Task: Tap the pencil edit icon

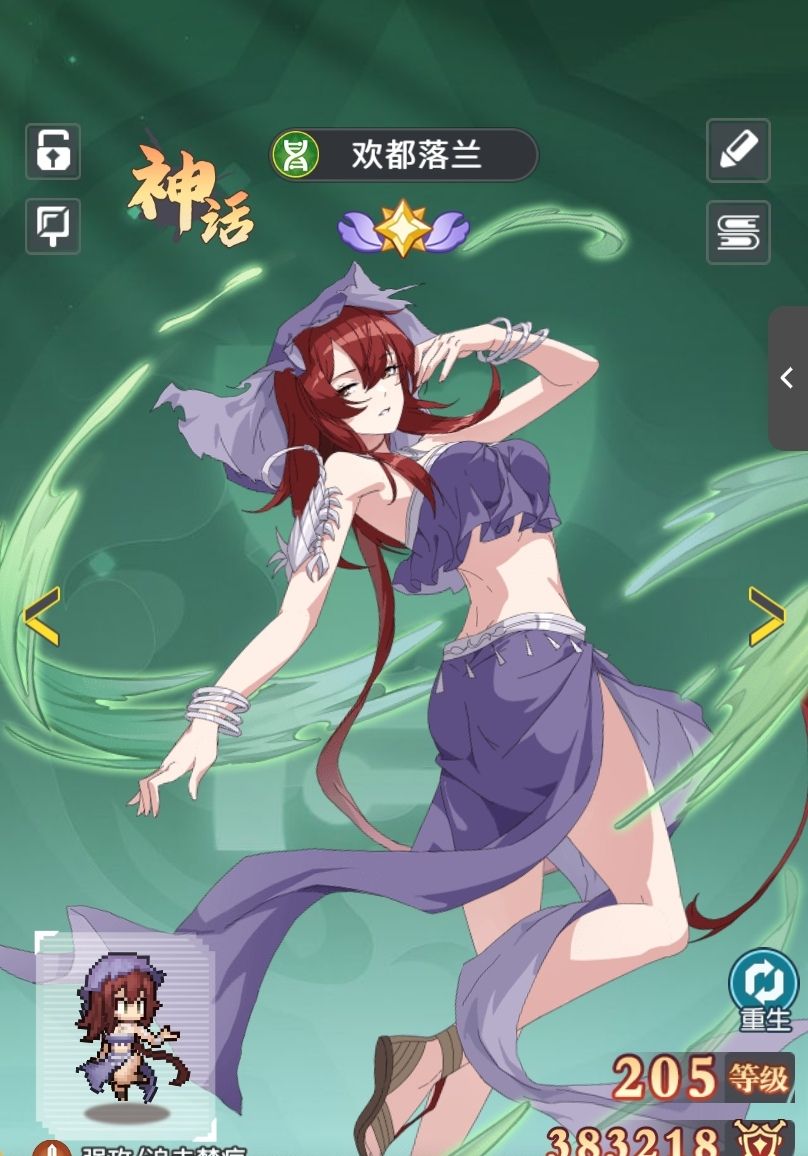Action: (x=738, y=151)
